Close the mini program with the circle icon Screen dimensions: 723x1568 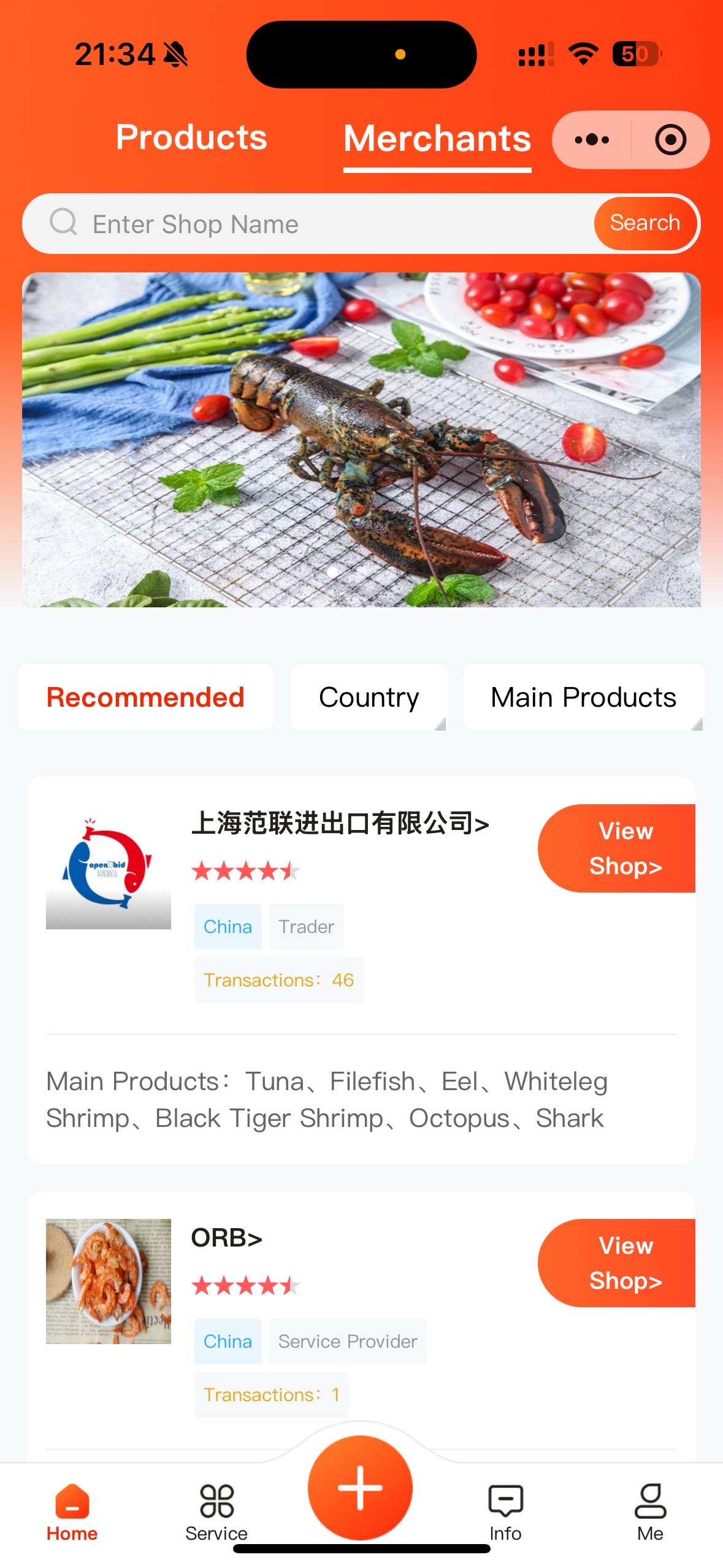670,140
